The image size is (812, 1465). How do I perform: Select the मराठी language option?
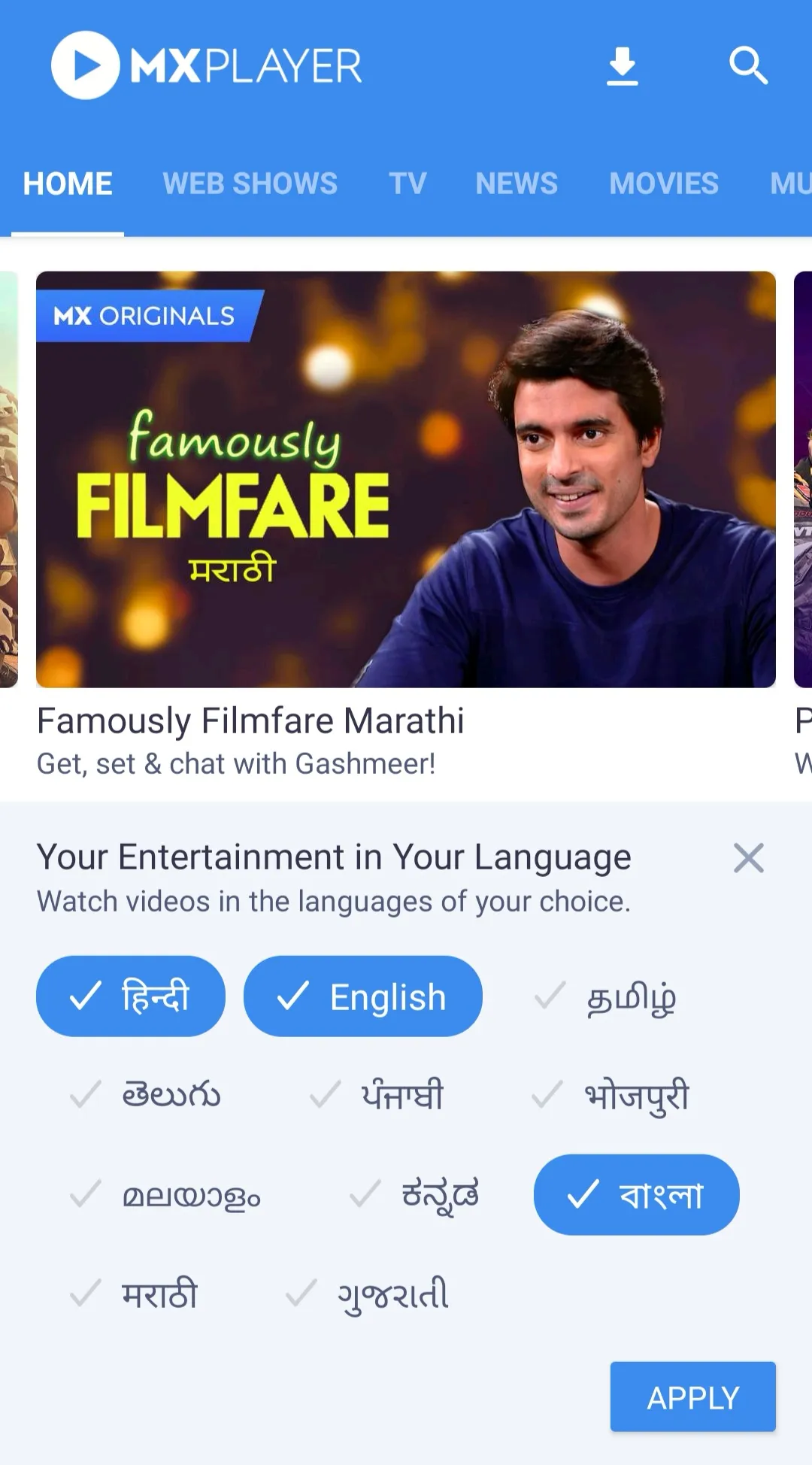pyautogui.click(x=134, y=1294)
